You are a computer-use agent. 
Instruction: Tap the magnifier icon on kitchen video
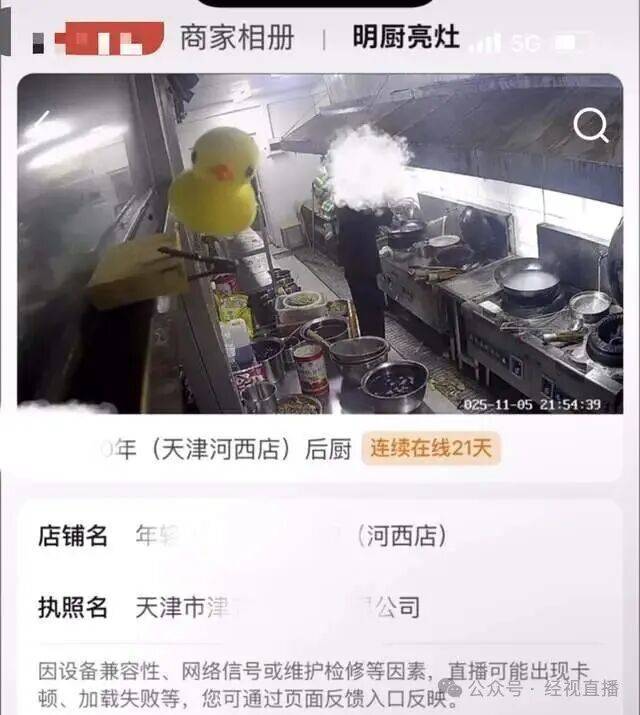[590, 126]
